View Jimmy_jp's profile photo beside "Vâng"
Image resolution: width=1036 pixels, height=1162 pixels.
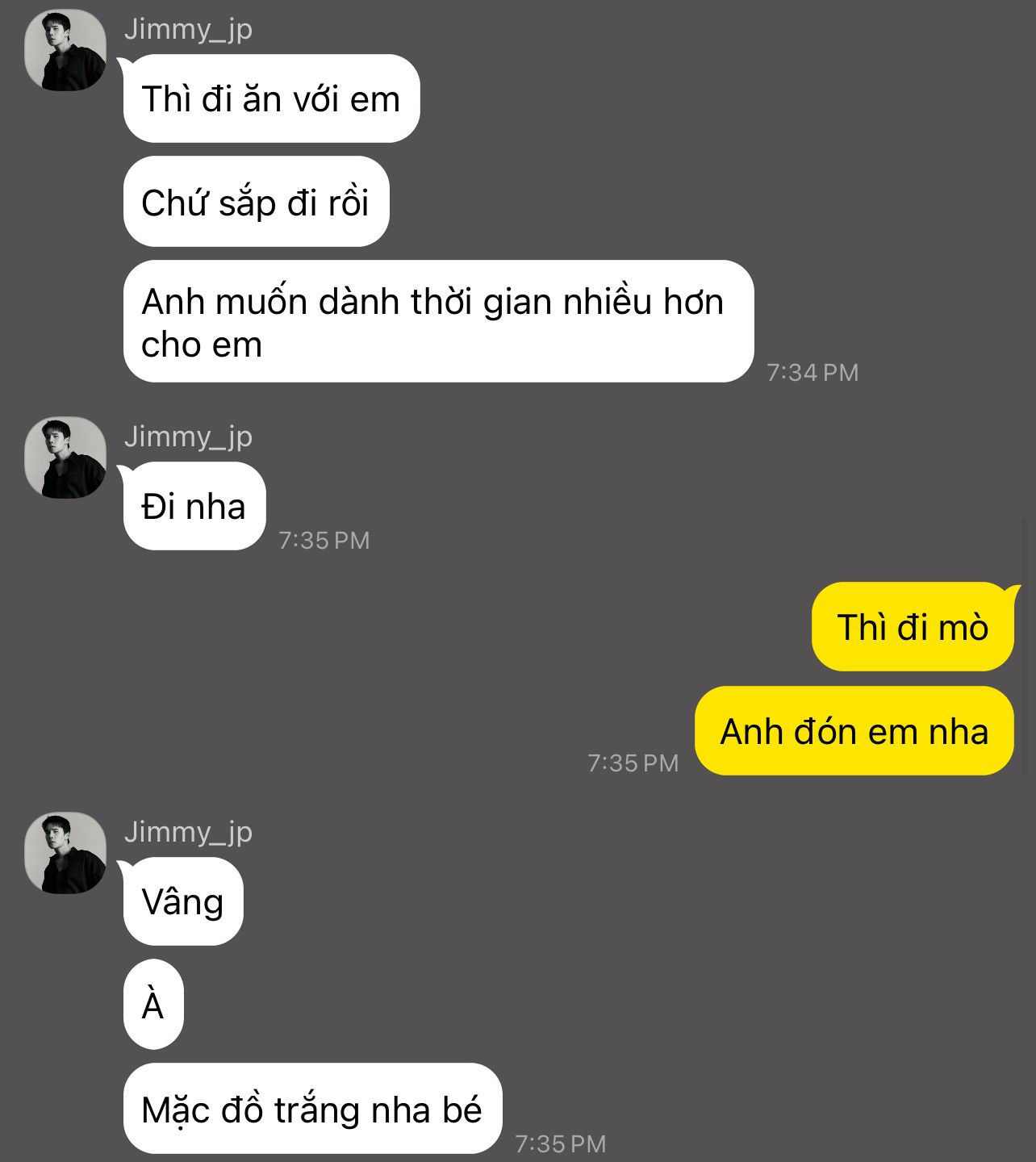65,853
